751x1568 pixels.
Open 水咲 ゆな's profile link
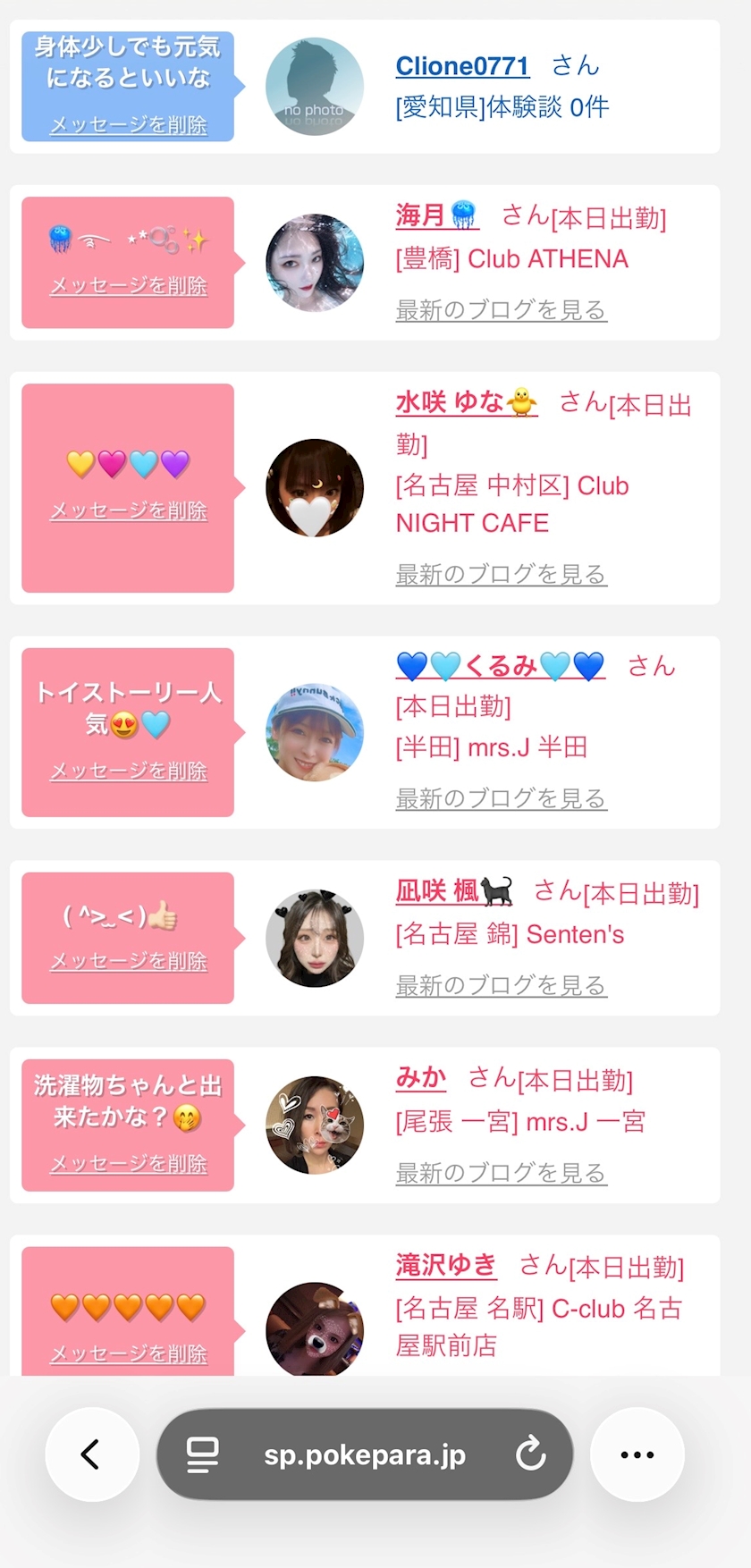tap(467, 402)
